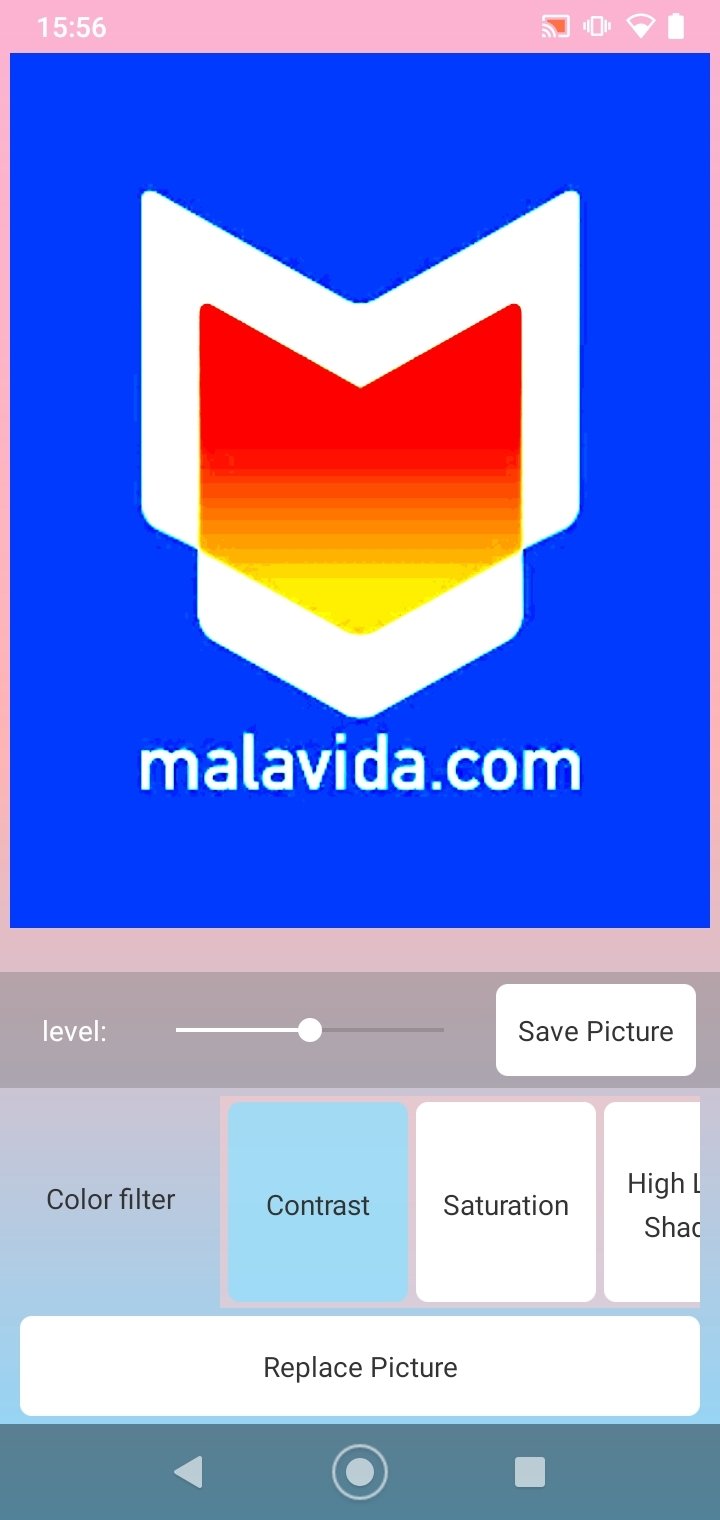720x1520 pixels.
Task: Choose the Saturation filter
Action: 506,1202
